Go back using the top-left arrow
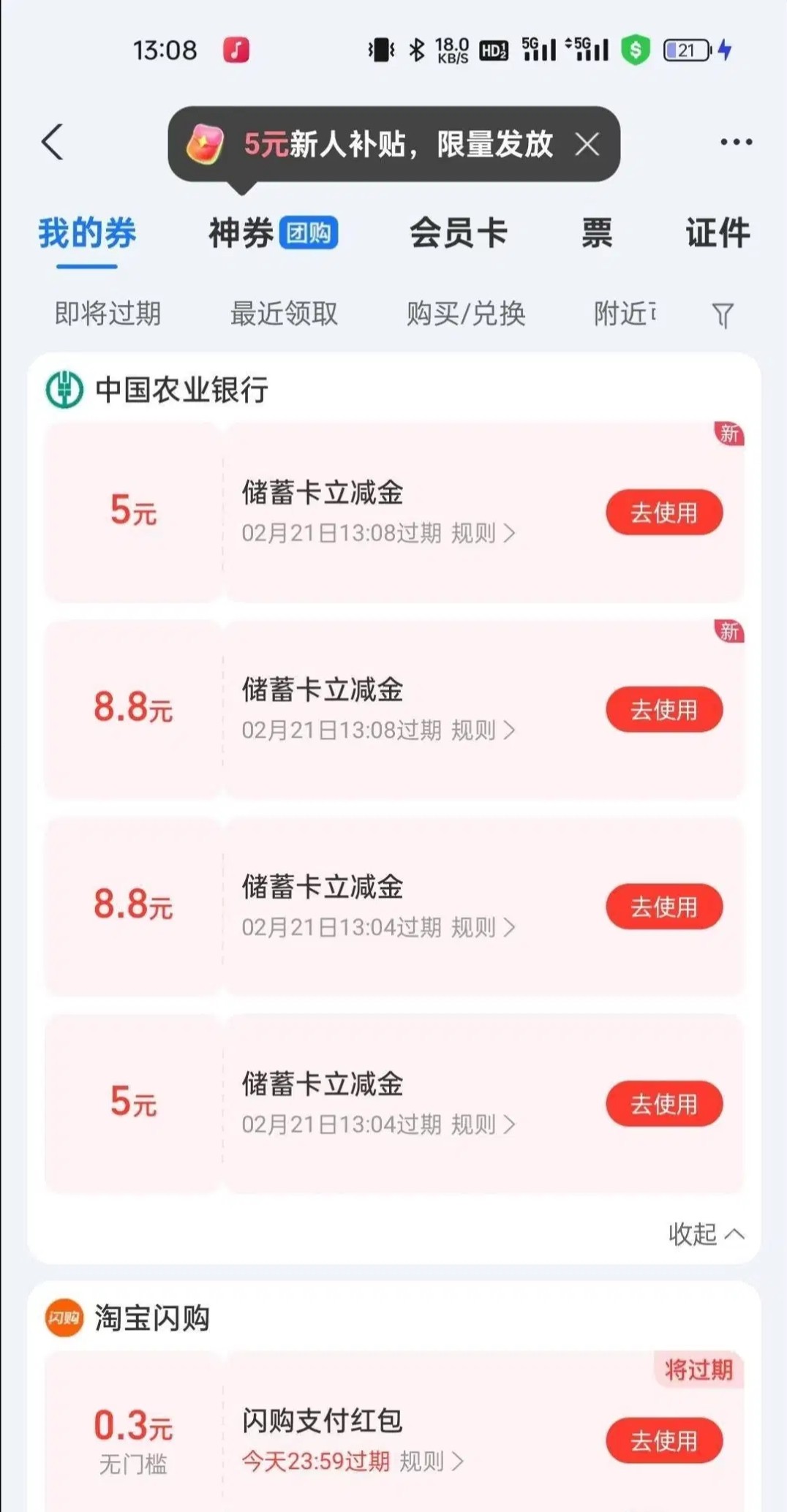The width and height of the screenshot is (787, 1512). point(53,142)
